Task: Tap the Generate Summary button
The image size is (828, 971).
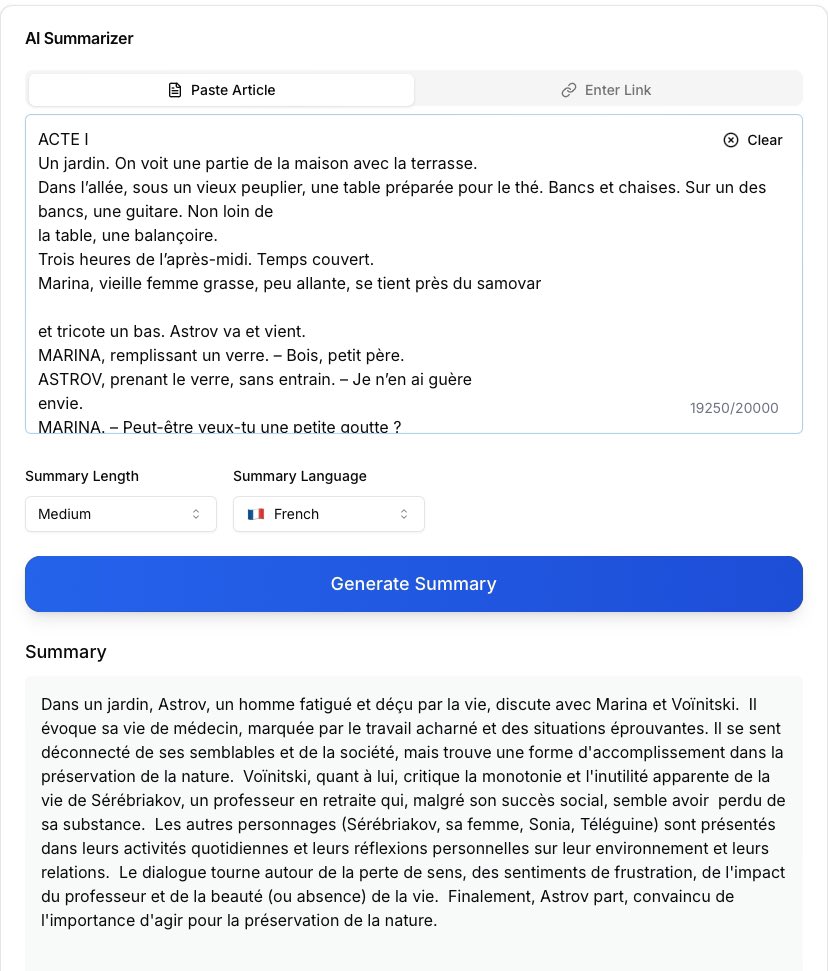Action: 413,584
